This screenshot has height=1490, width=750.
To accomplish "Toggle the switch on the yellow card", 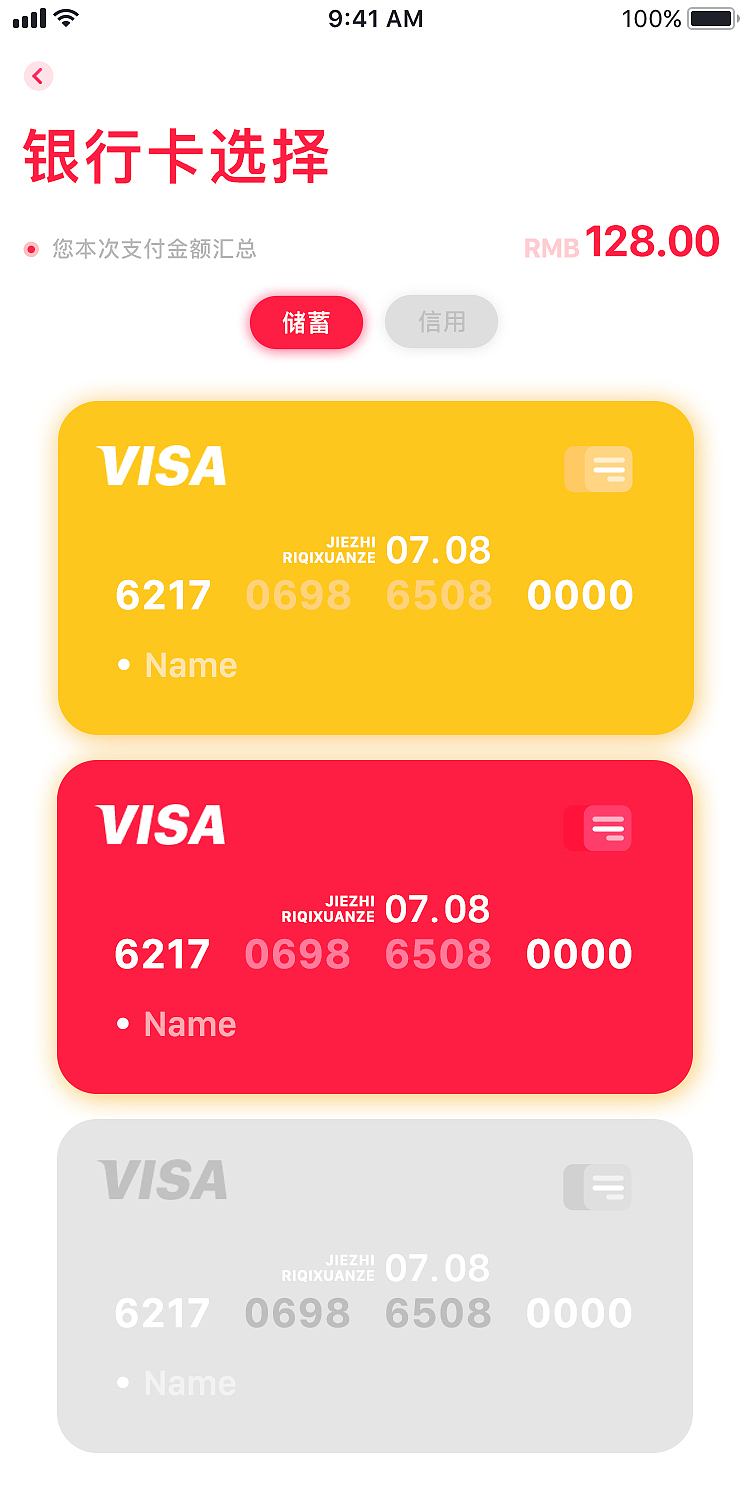I will coord(598,469).
